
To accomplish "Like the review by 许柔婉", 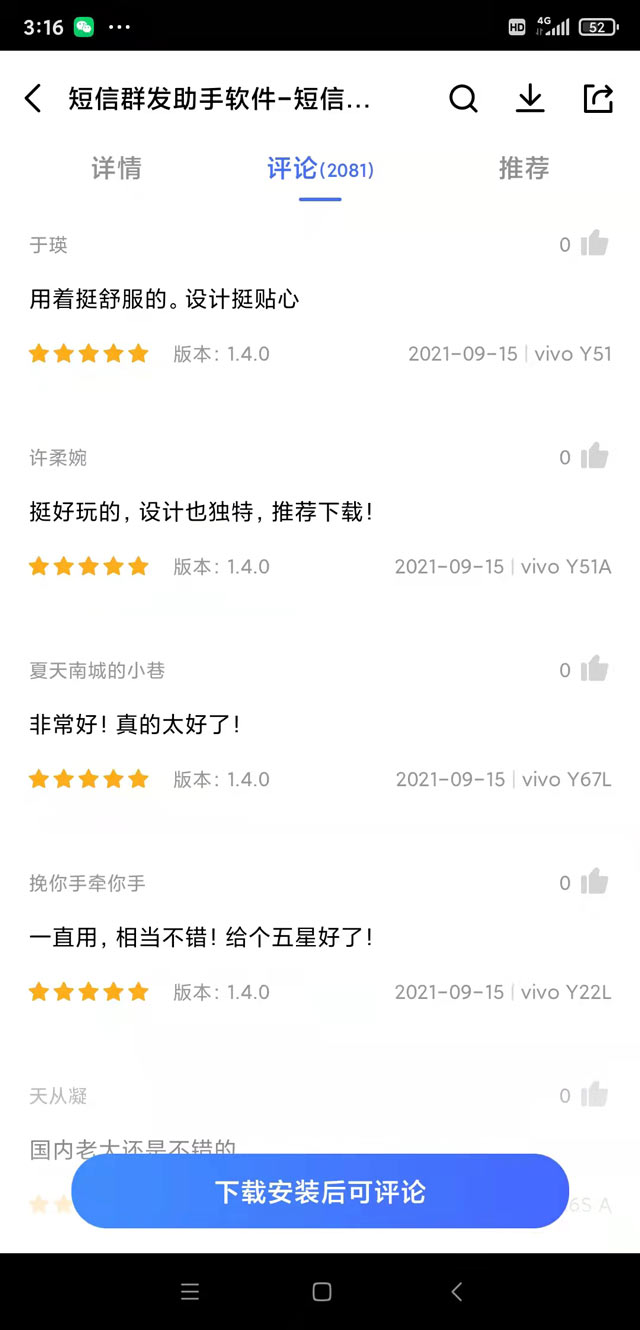I will point(594,457).
